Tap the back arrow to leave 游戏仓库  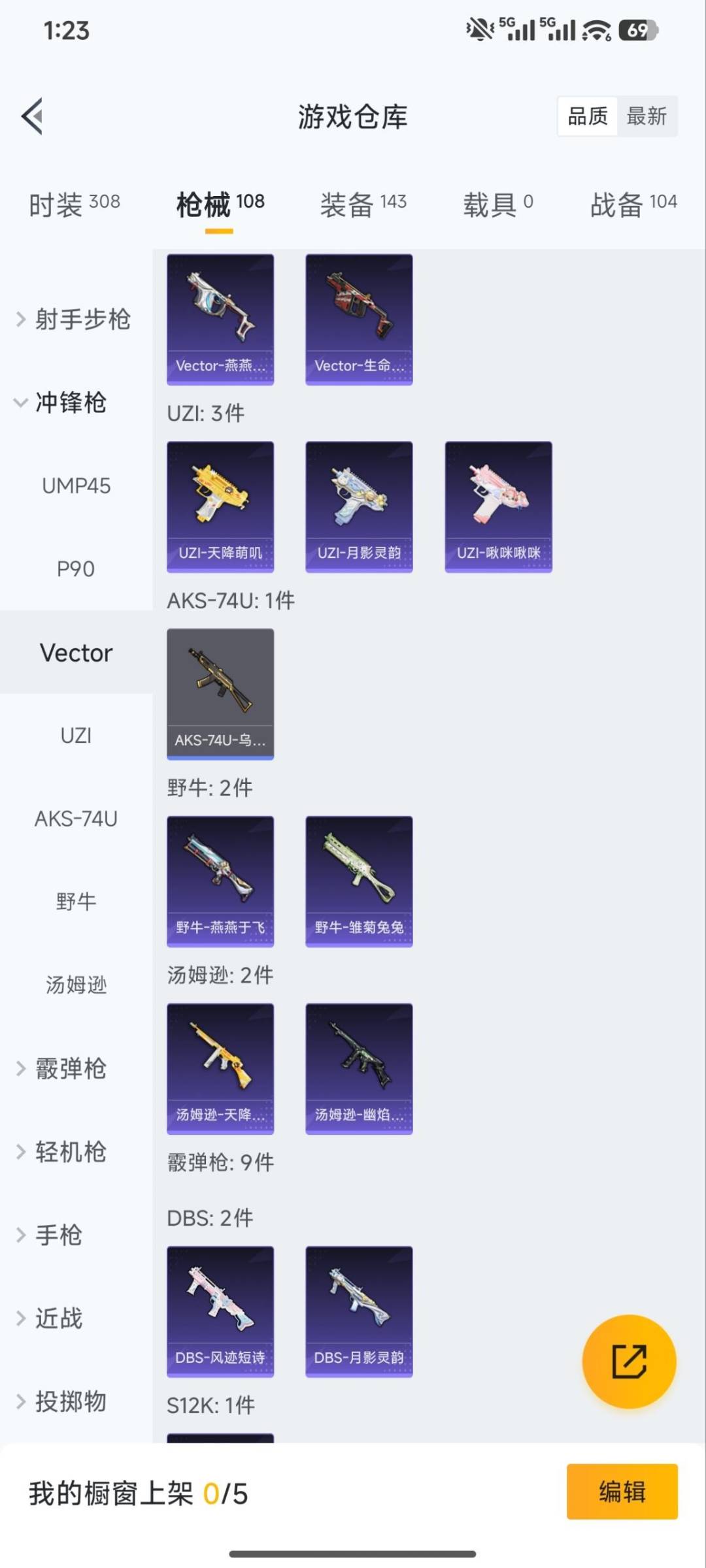click(x=32, y=116)
